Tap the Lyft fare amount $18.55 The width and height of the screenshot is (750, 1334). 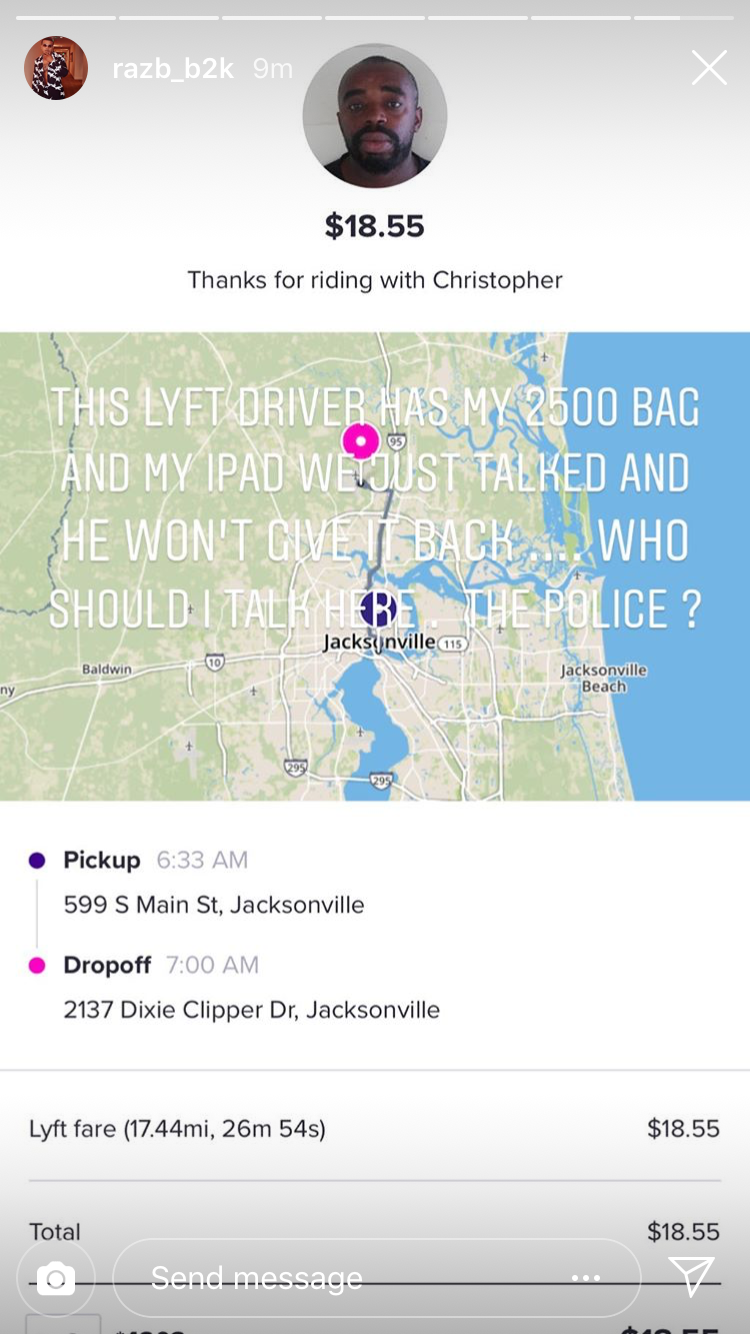[x=683, y=1128]
